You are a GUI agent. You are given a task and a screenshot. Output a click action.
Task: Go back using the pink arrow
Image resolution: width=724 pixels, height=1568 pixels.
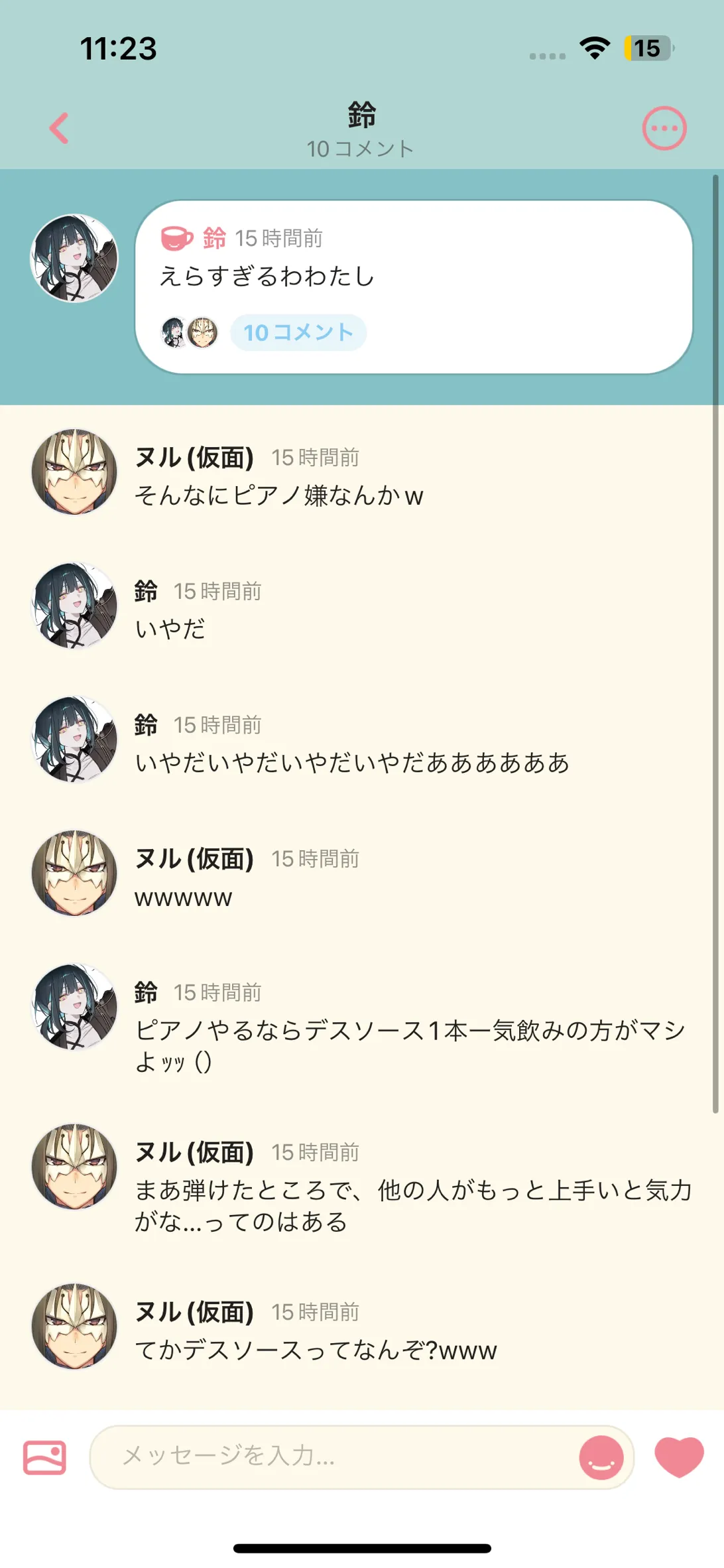tap(59, 128)
